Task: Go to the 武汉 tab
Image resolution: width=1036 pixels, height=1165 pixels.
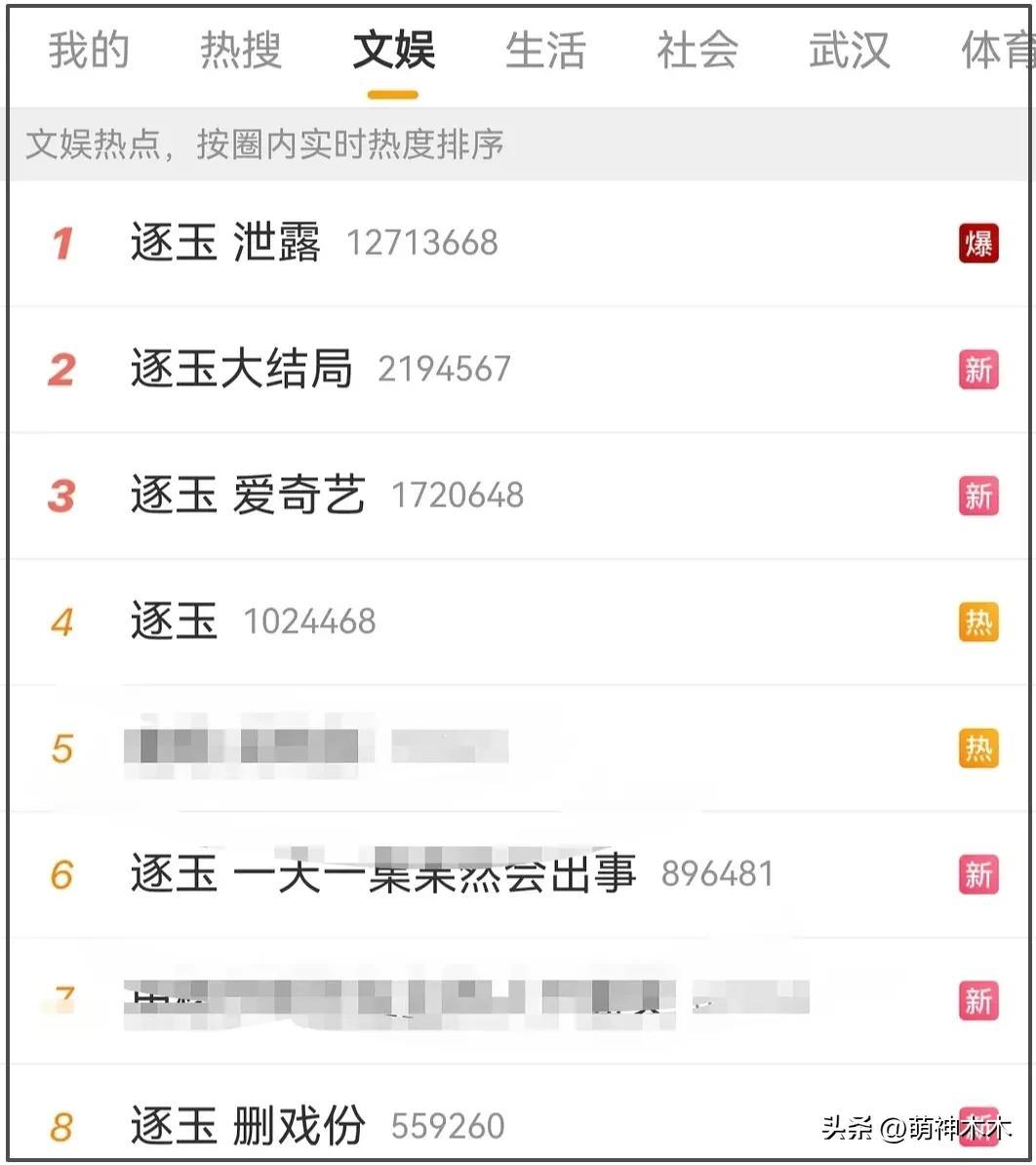Action: click(849, 51)
